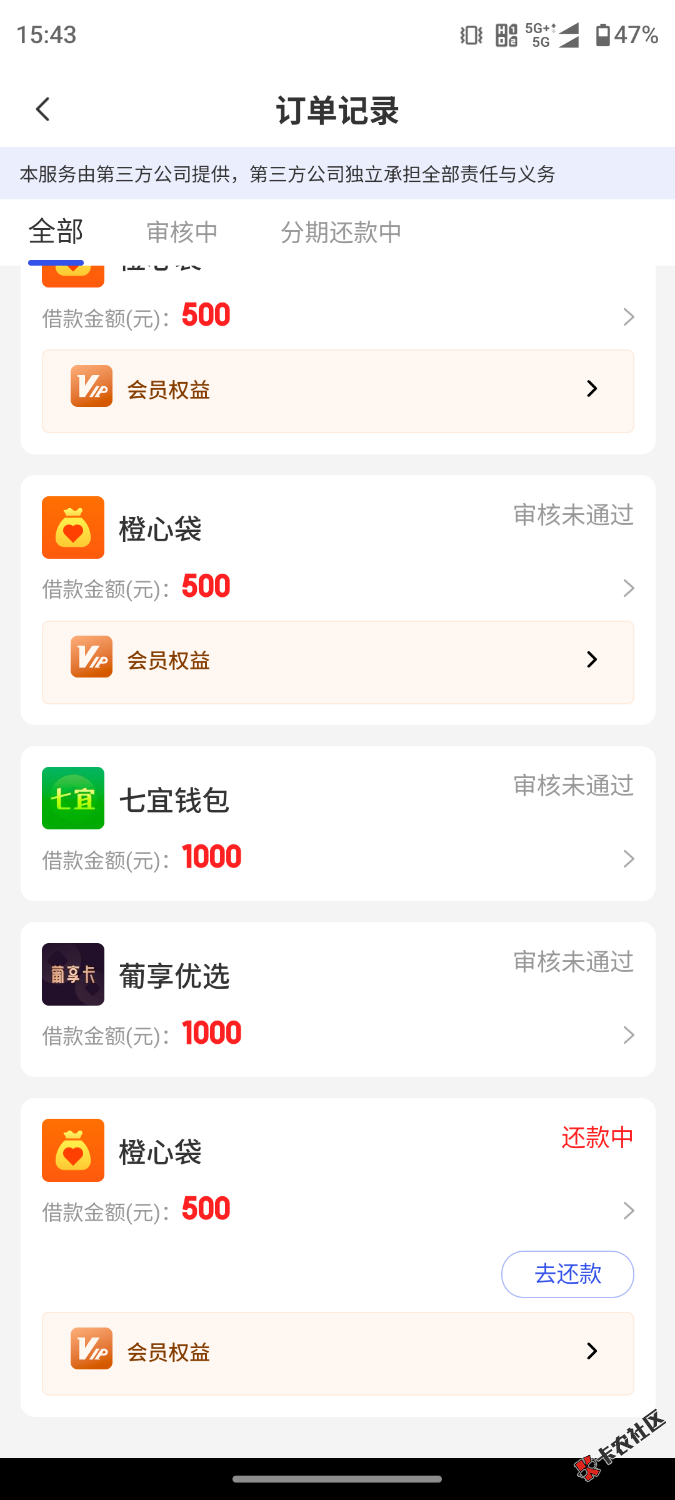The image size is (675, 1500).
Task: Open 会员权益 below the 去还款 button
Action: tap(337, 1352)
